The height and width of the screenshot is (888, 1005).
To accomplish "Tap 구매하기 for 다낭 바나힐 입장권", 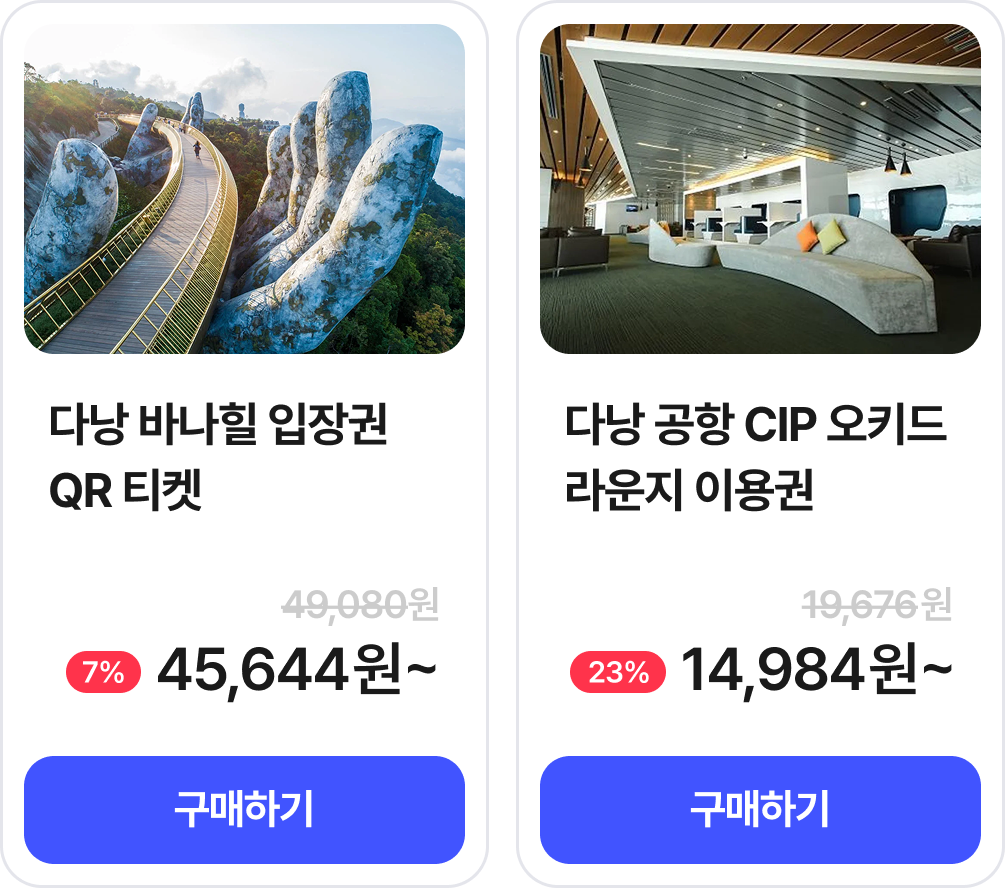I will click(x=244, y=809).
